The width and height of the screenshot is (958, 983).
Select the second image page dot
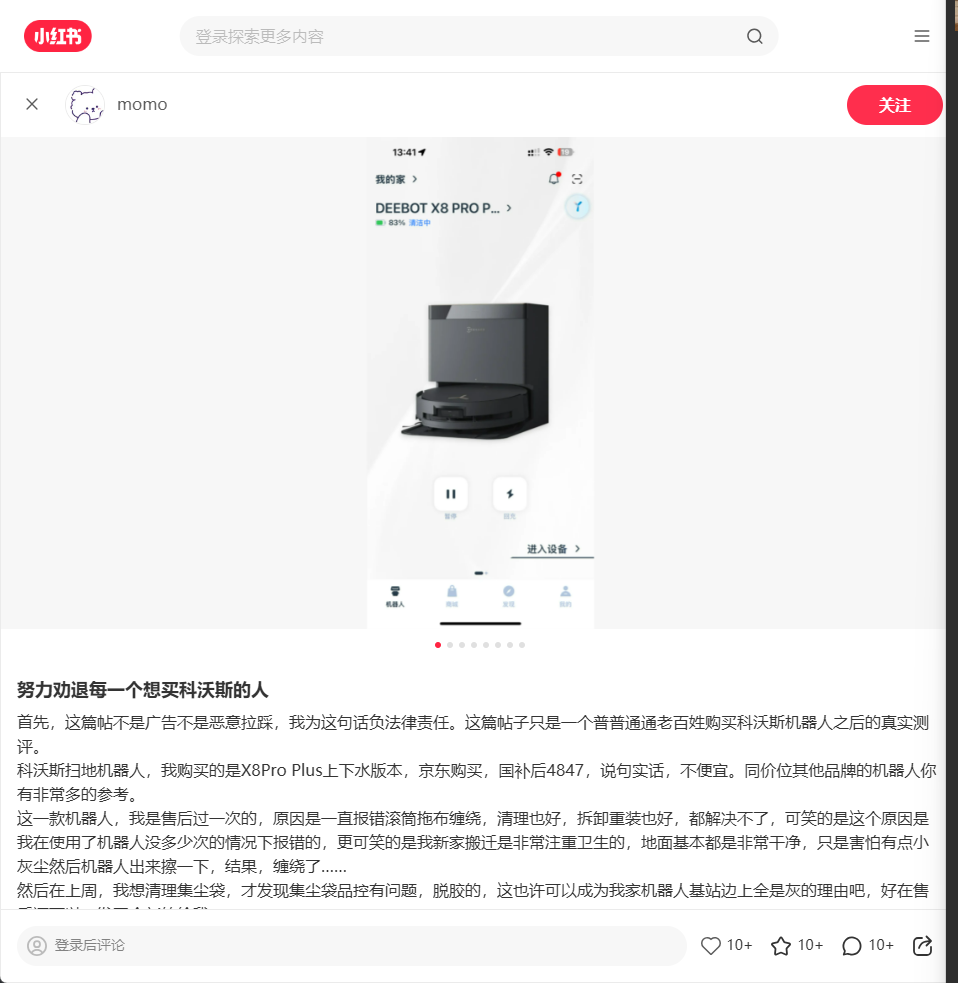tap(450, 645)
